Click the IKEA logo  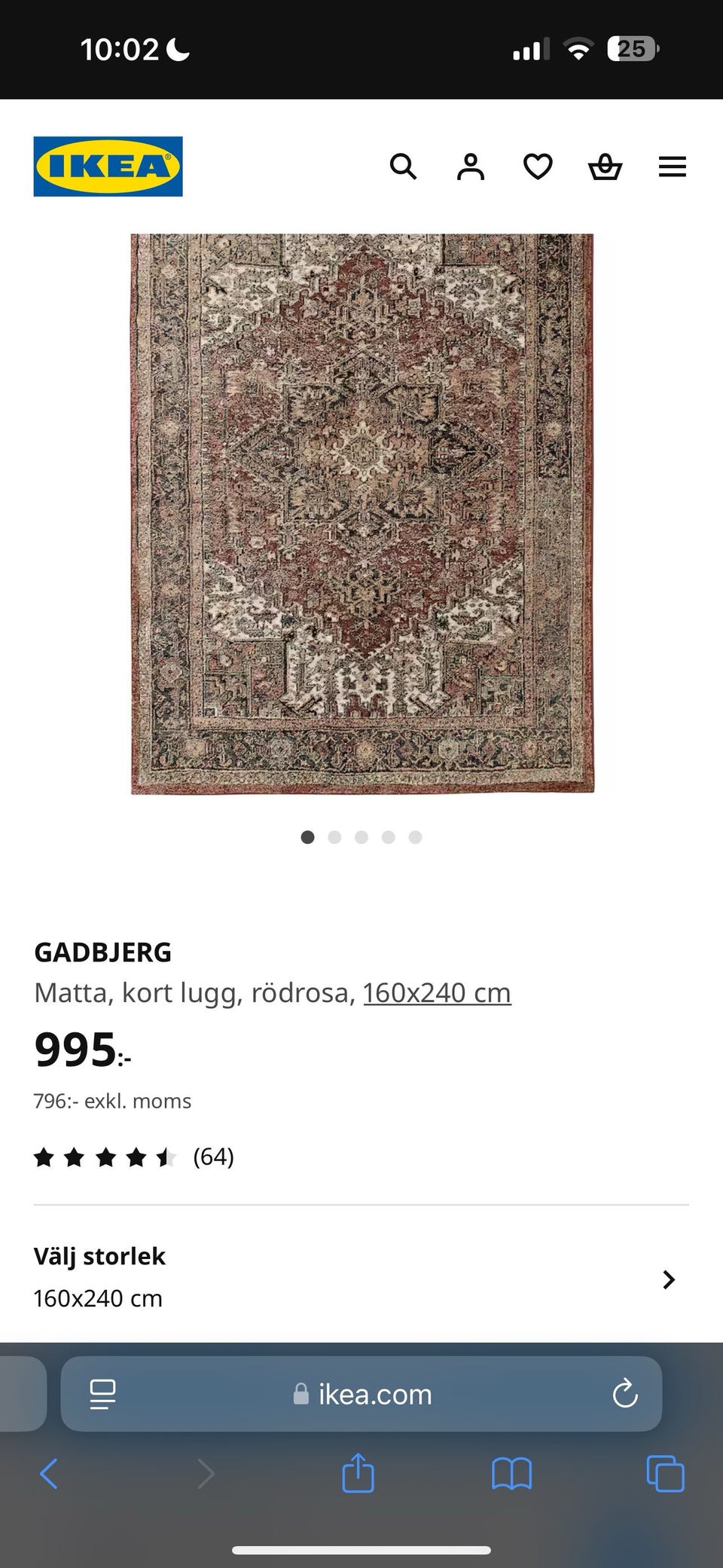[x=107, y=166]
